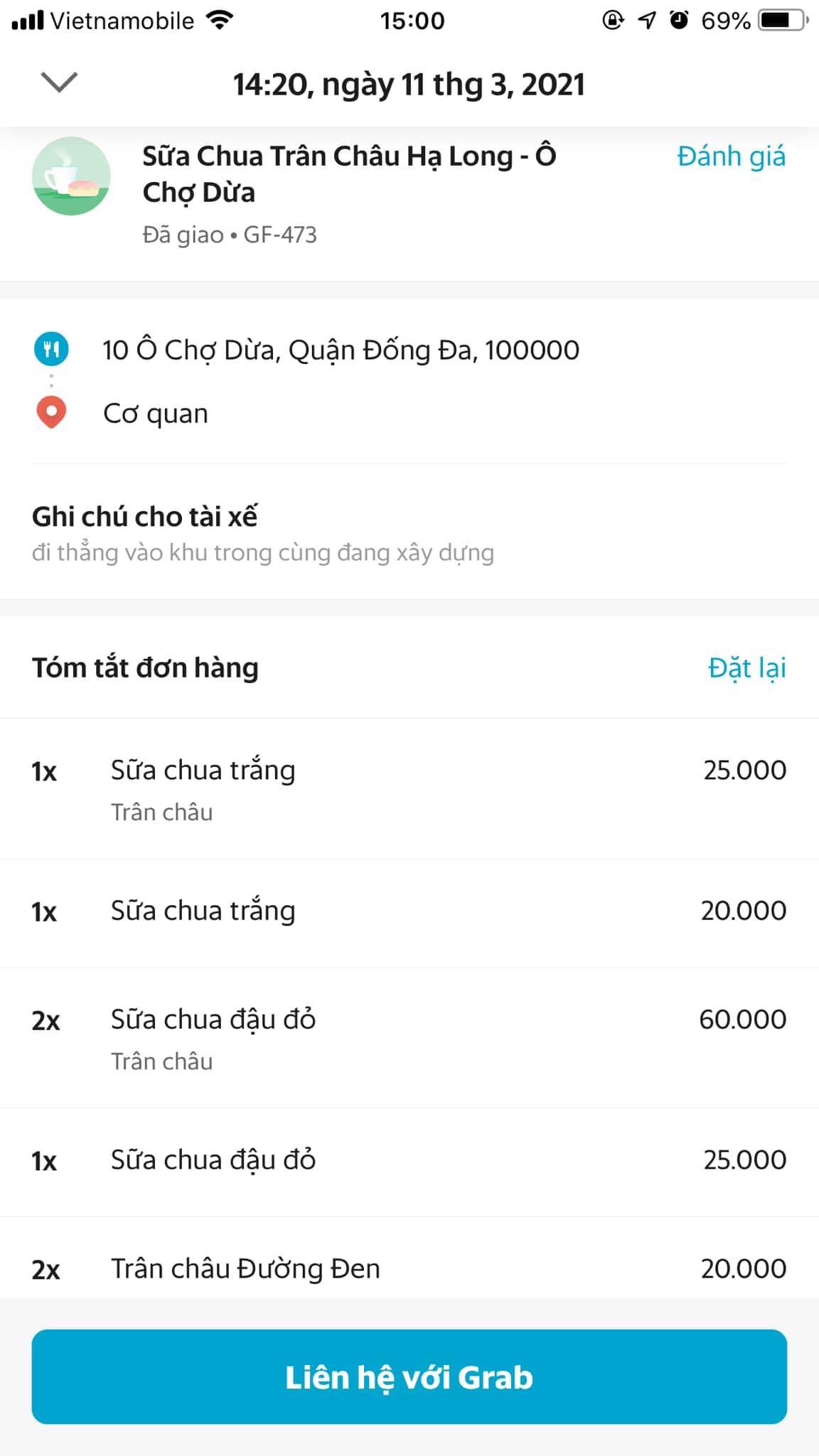Viewport: 819px width, 1456px height.
Task: Open the Sữa Chua Trân Châu Hạ Long restaurant
Action: [348, 174]
